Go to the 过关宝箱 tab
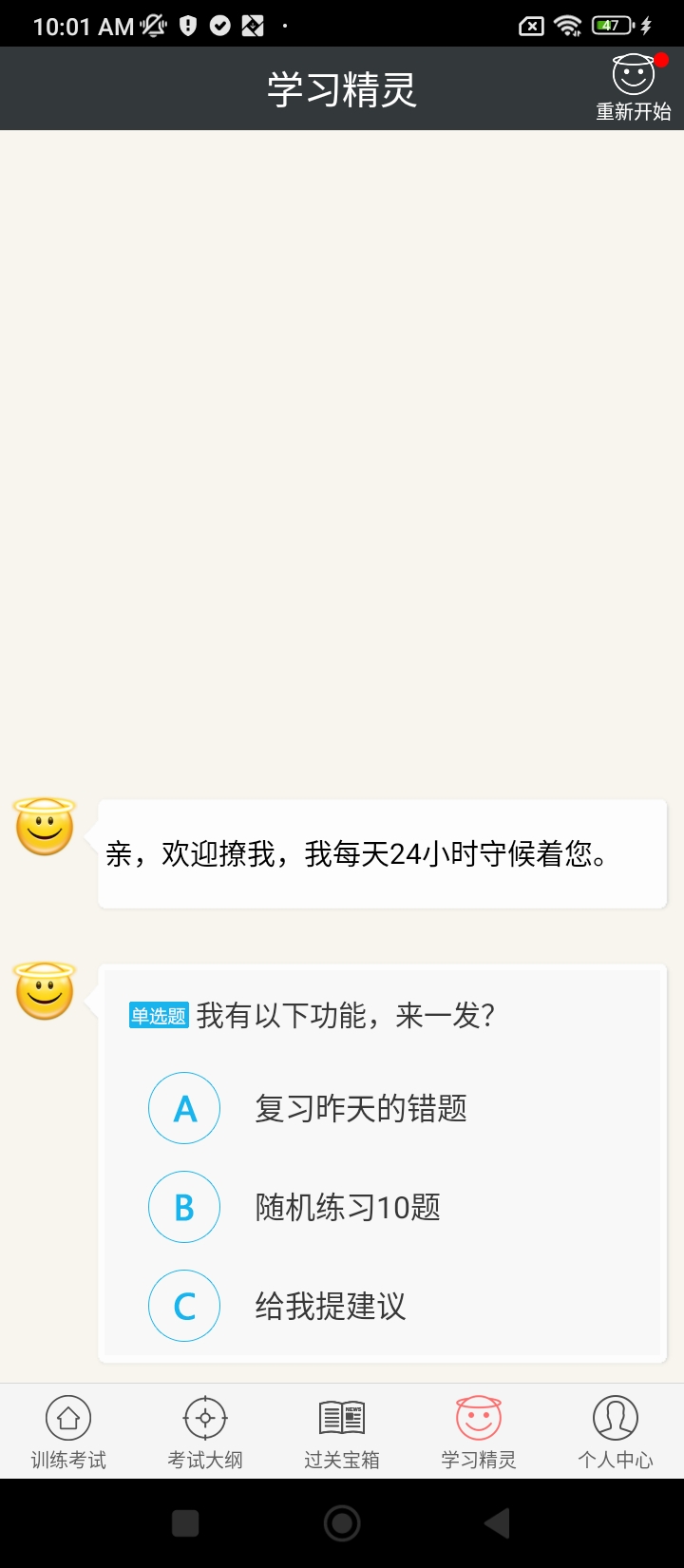 pos(342,1432)
